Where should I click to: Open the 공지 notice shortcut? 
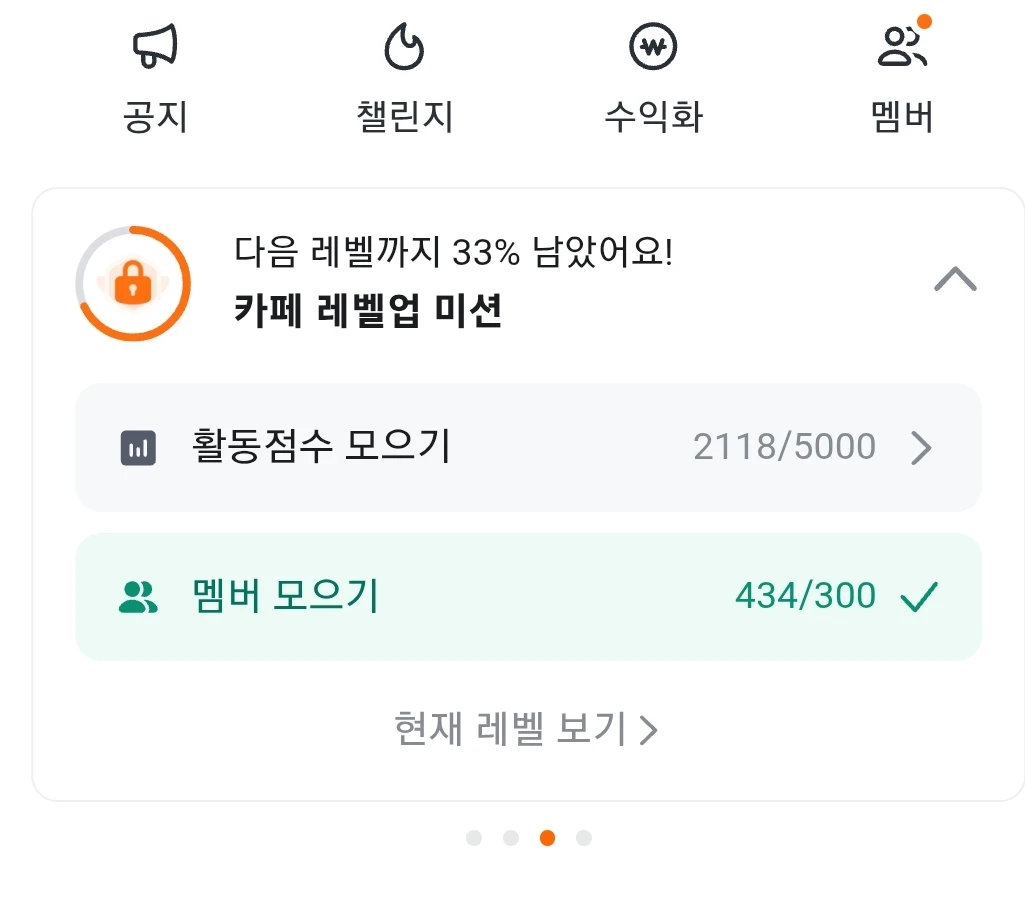155,78
